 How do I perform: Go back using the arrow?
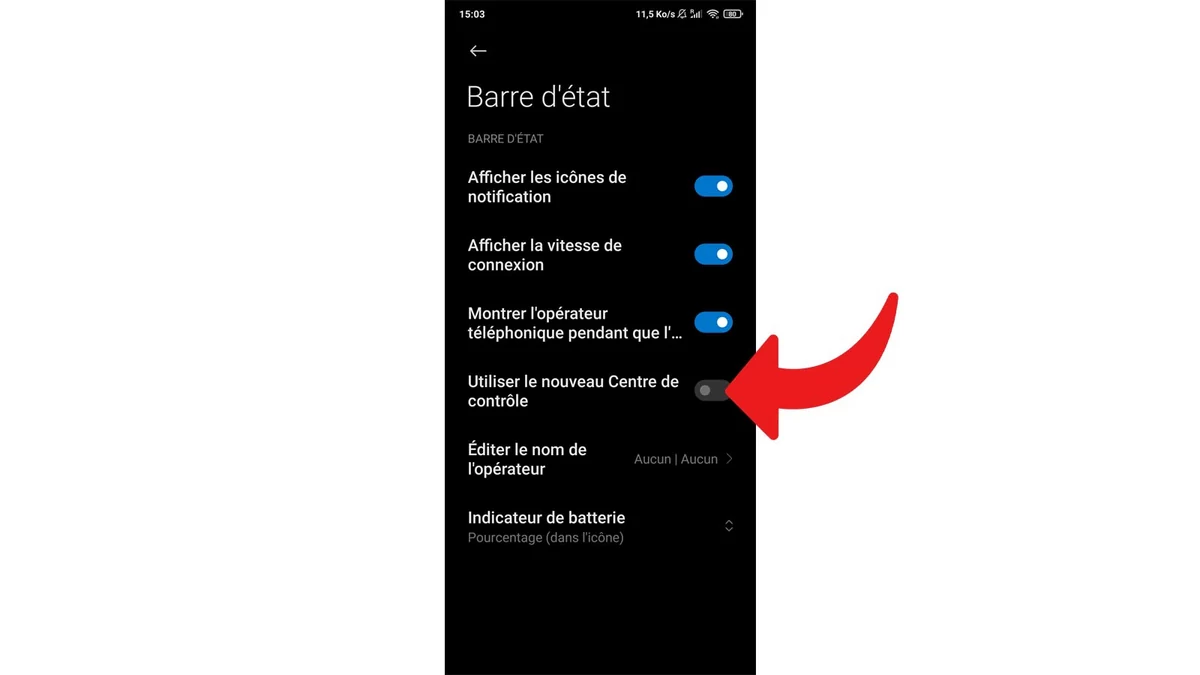[478, 51]
